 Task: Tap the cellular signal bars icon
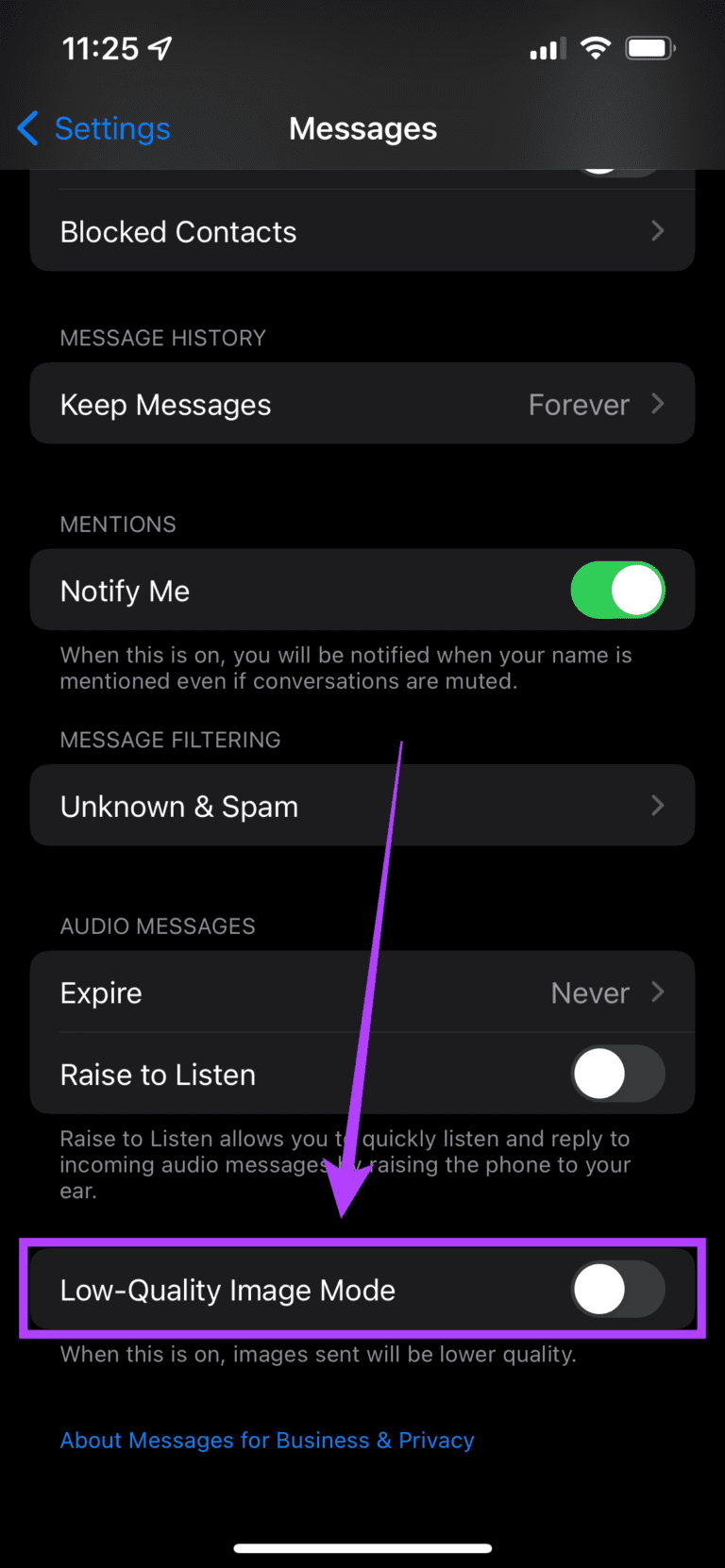(547, 49)
